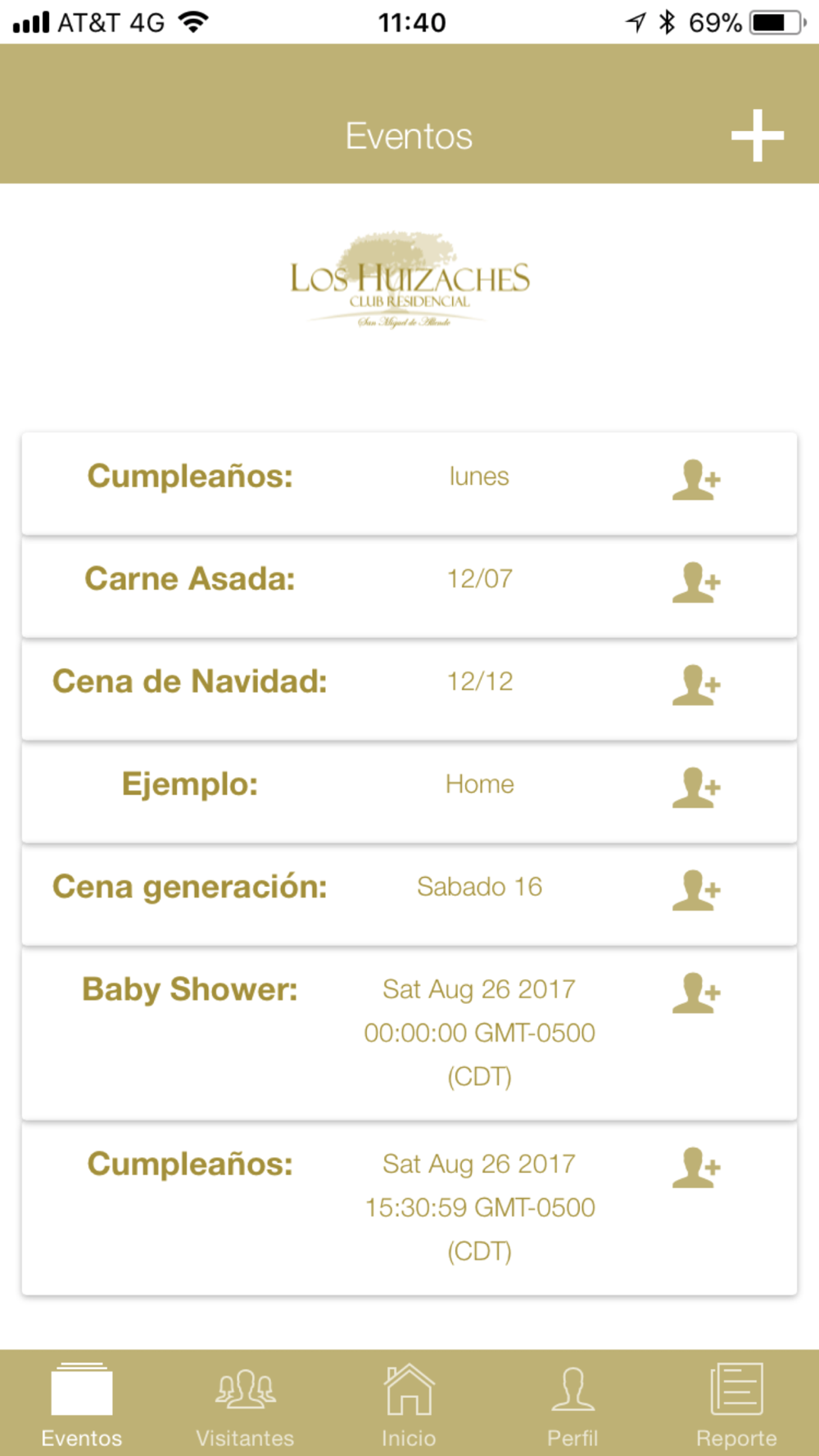The width and height of the screenshot is (819, 1456).
Task: Go to the Inicio tab
Action: point(409,1404)
